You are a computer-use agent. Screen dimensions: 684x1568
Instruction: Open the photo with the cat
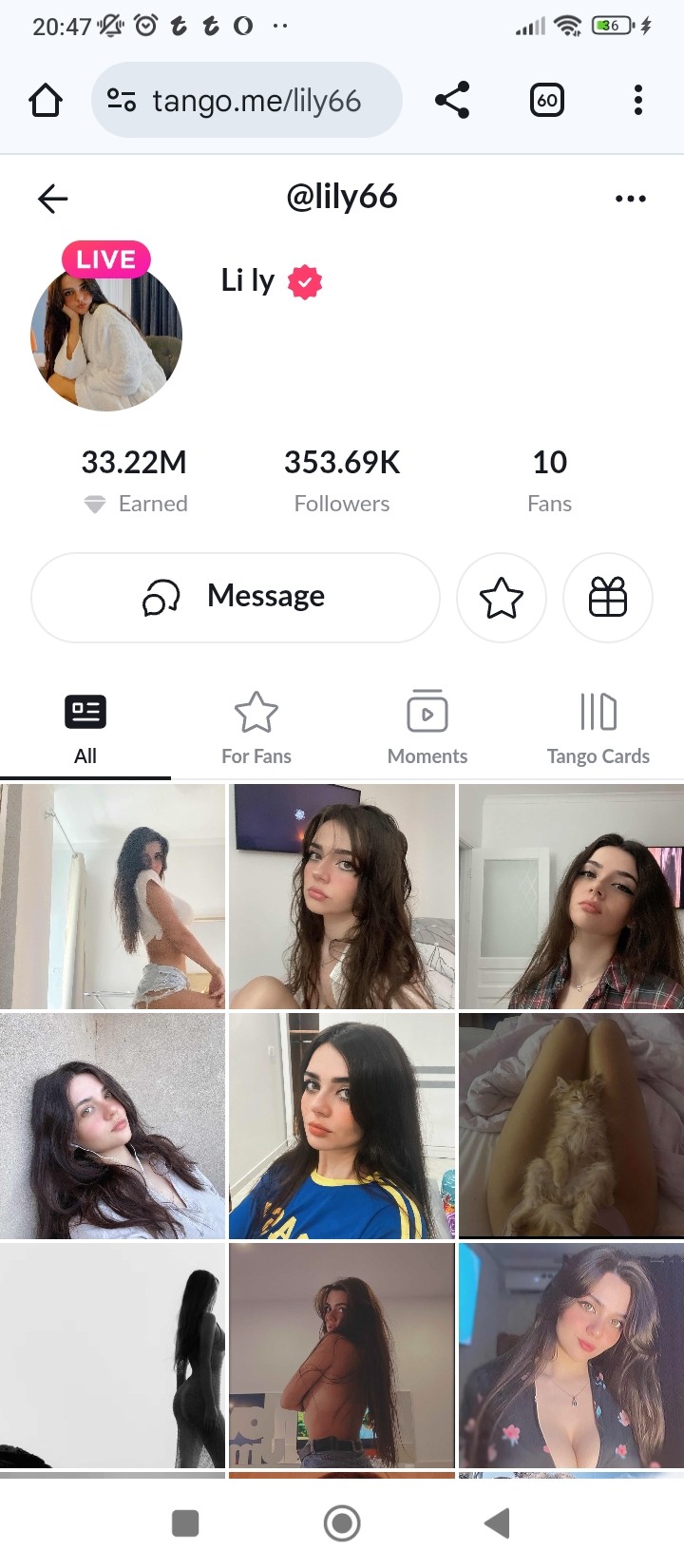571,1125
